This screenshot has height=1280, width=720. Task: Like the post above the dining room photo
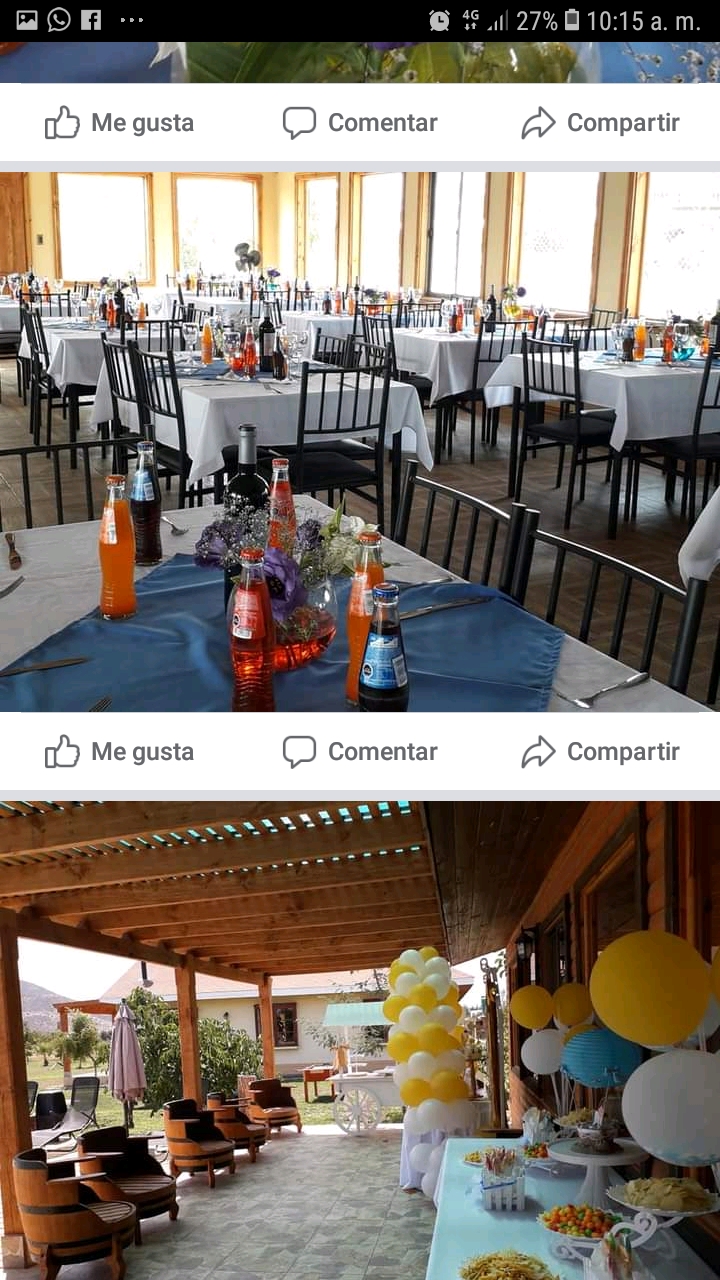click(x=119, y=123)
